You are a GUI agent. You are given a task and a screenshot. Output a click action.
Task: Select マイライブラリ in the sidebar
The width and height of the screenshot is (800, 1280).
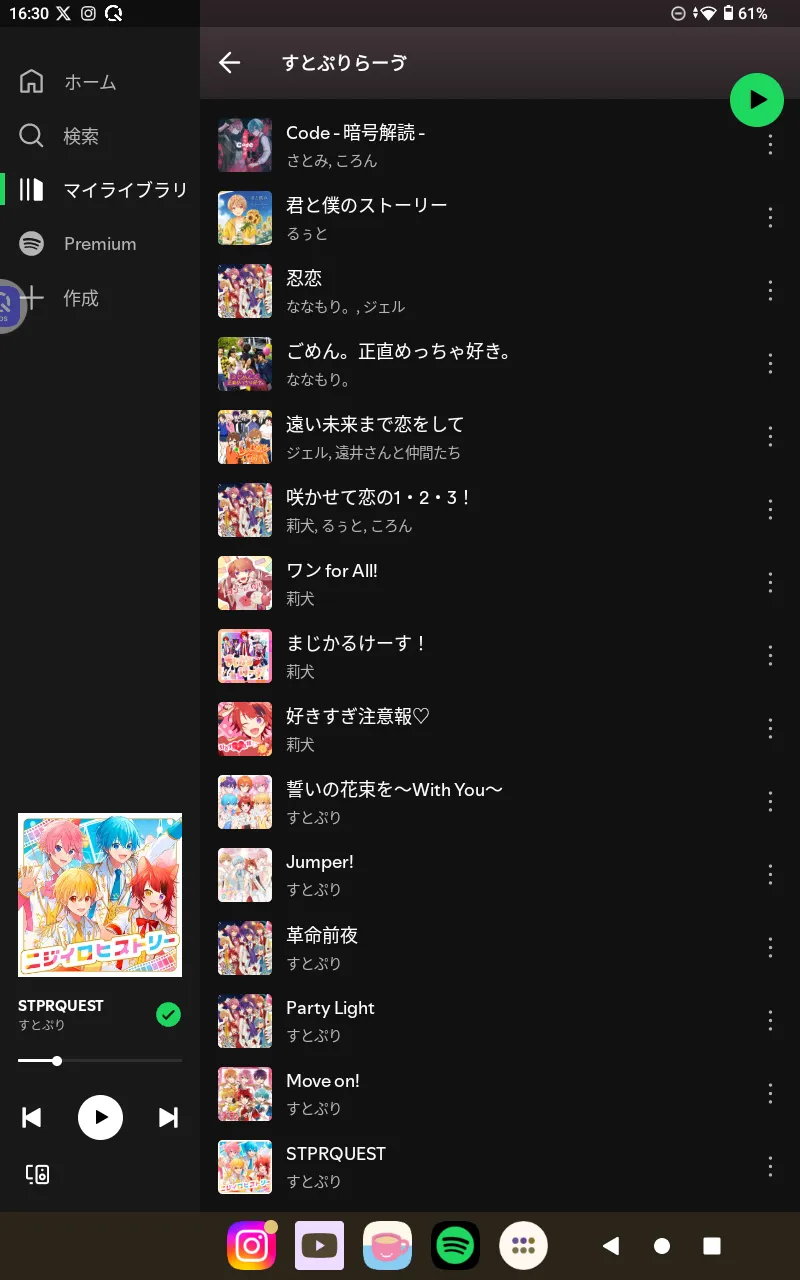pos(103,190)
